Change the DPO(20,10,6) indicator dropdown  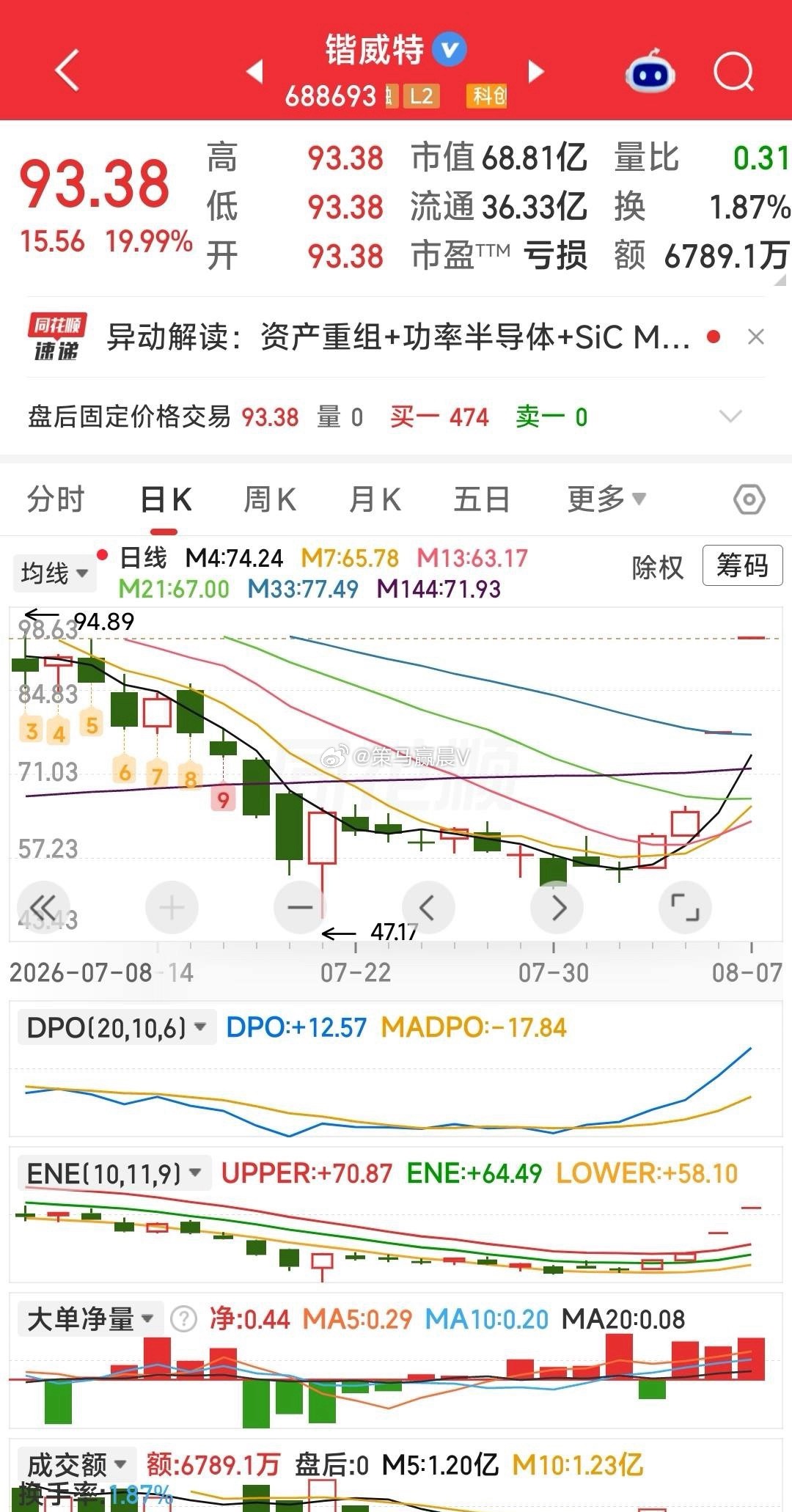117,1027
